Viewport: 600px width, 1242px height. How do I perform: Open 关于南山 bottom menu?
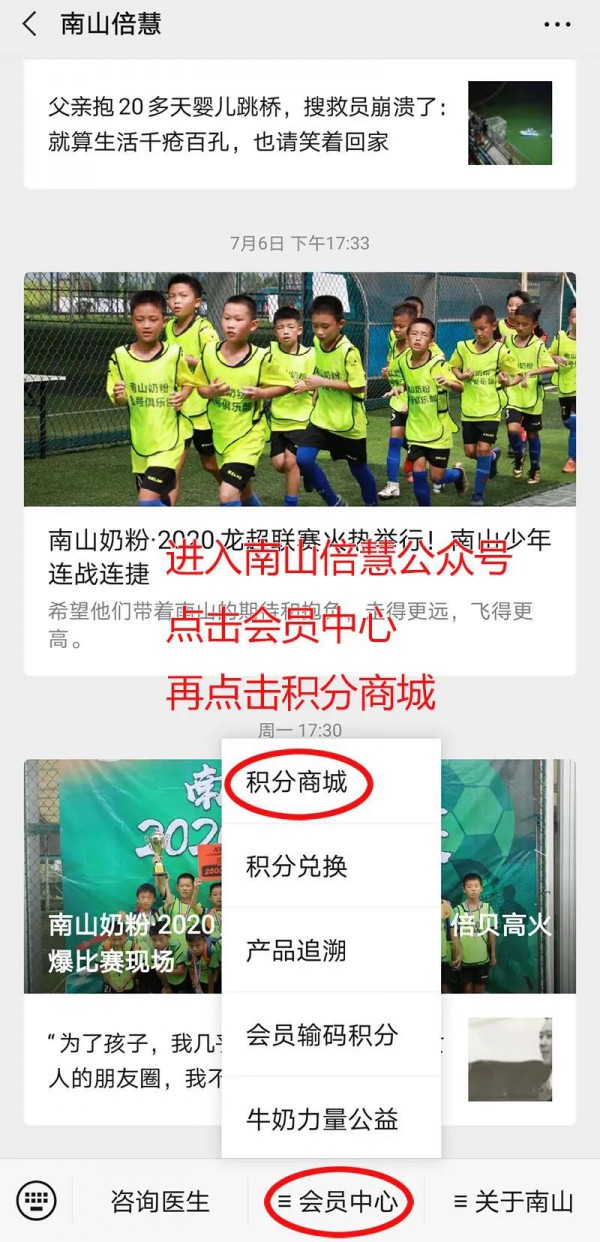513,1201
